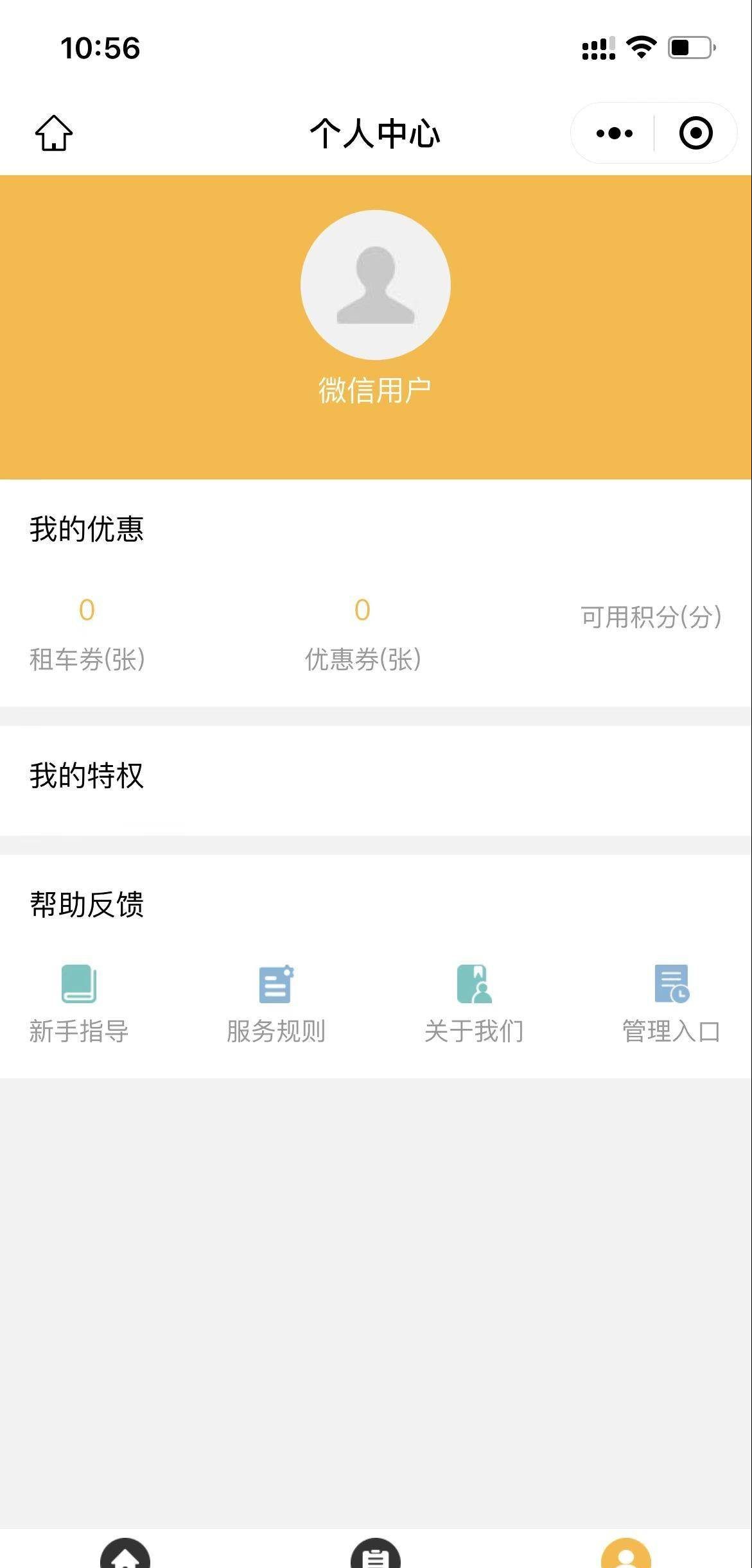Open the three-dot more menu

(614, 134)
